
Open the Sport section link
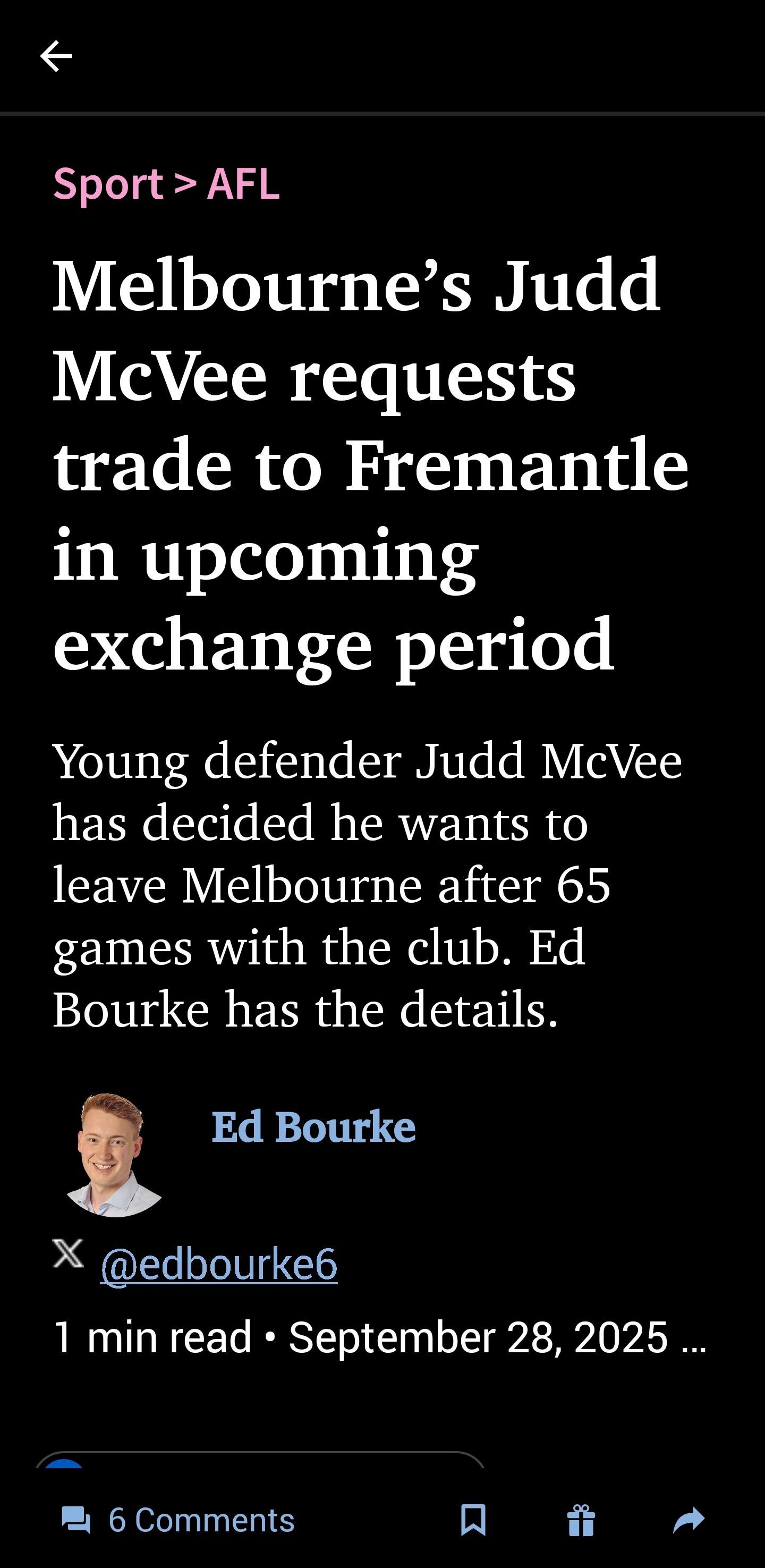(108, 183)
